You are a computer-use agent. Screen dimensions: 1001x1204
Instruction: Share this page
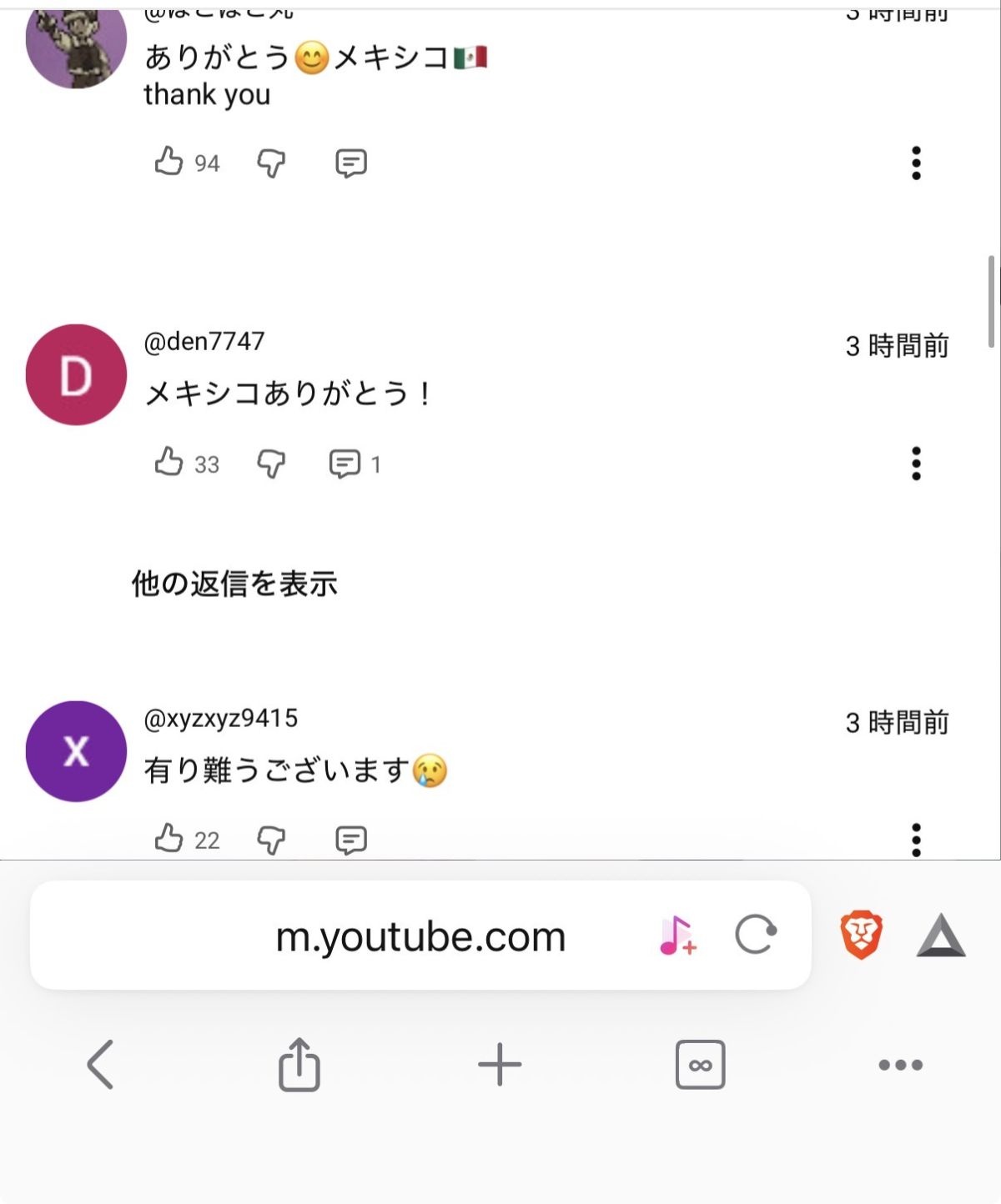tap(299, 1064)
